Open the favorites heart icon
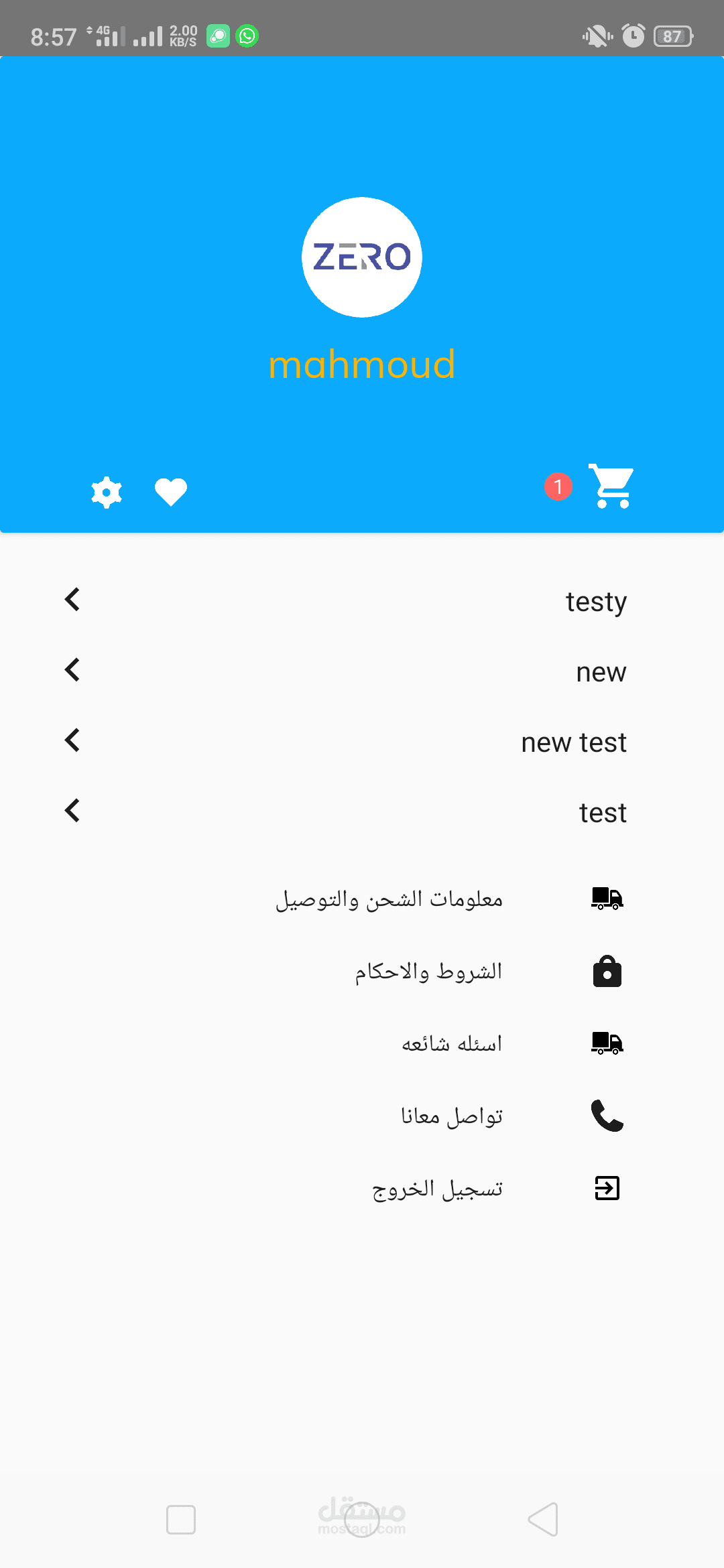The height and width of the screenshot is (1568, 724). pyautogui.click(x=171, y=493)
